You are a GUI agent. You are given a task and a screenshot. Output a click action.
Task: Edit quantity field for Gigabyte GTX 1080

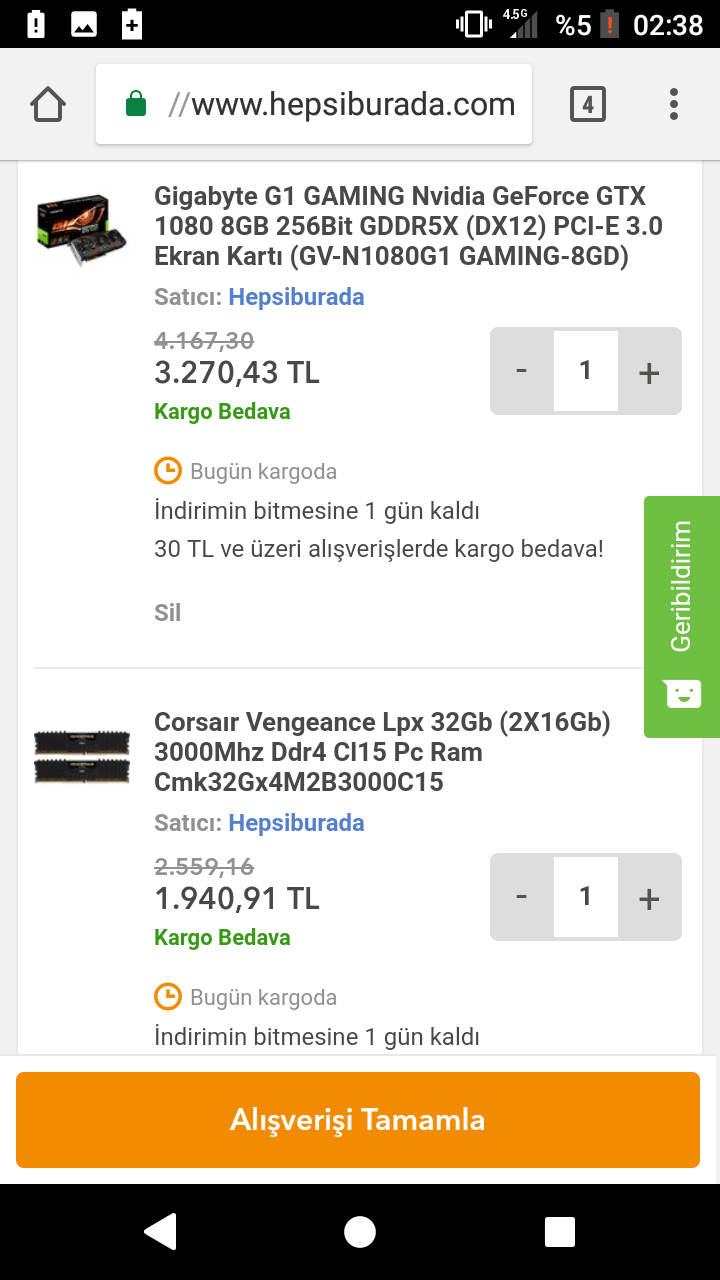586,371
